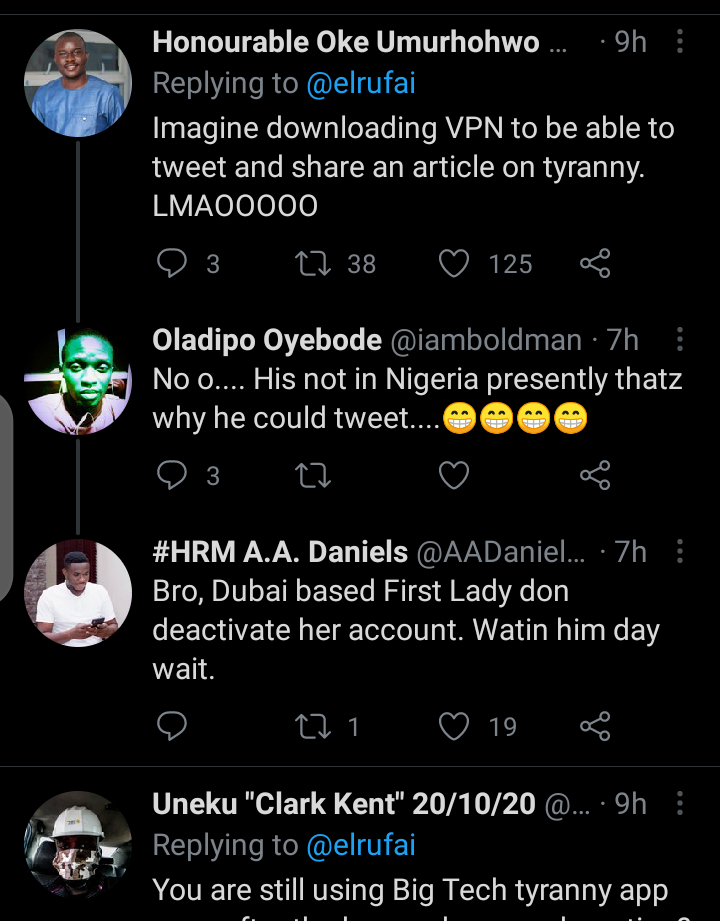
Task: Share Oladipo Oyebode's tweet
Action: point(595,475)
